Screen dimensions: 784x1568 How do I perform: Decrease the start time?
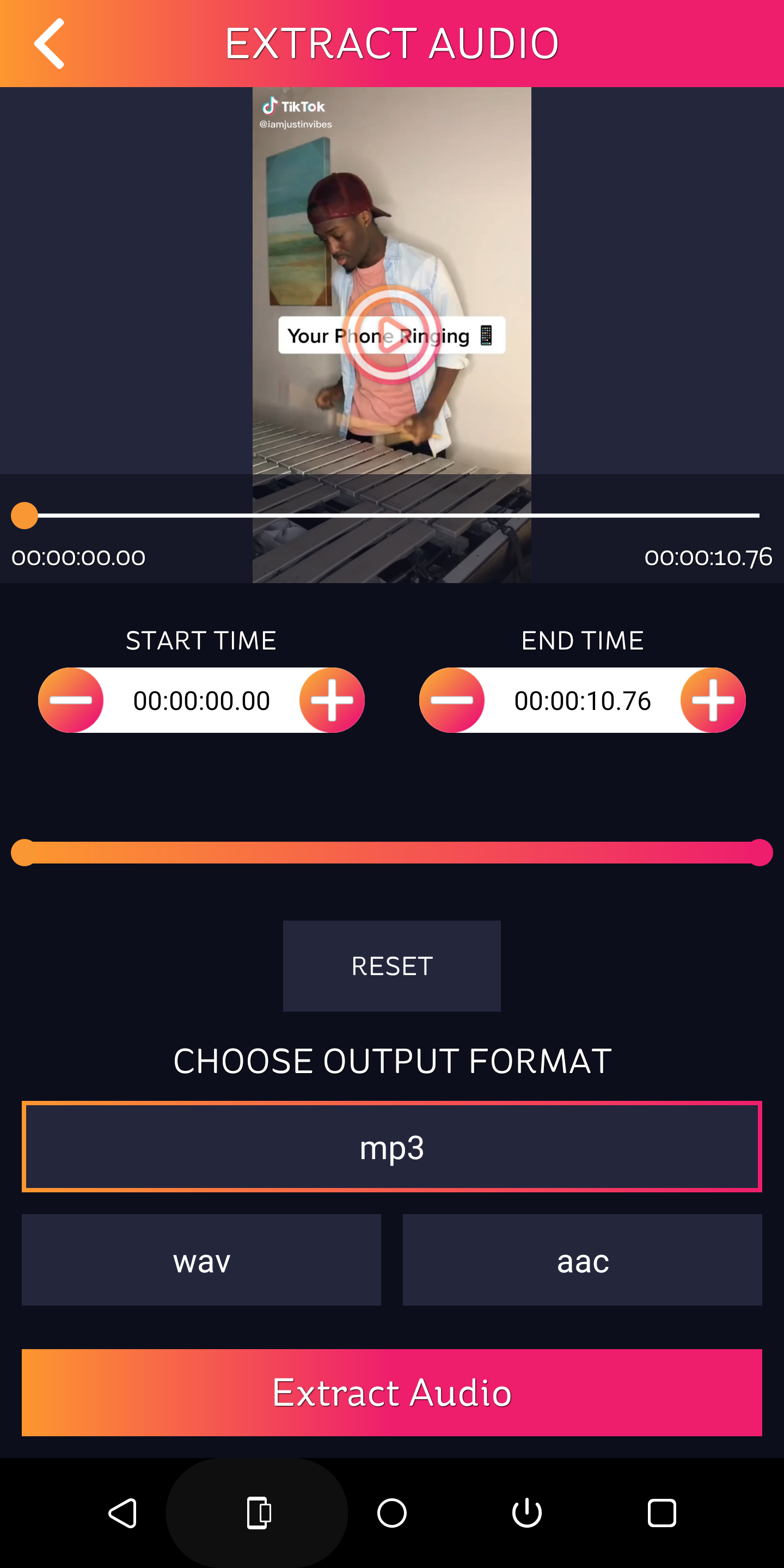coord(71,700)
